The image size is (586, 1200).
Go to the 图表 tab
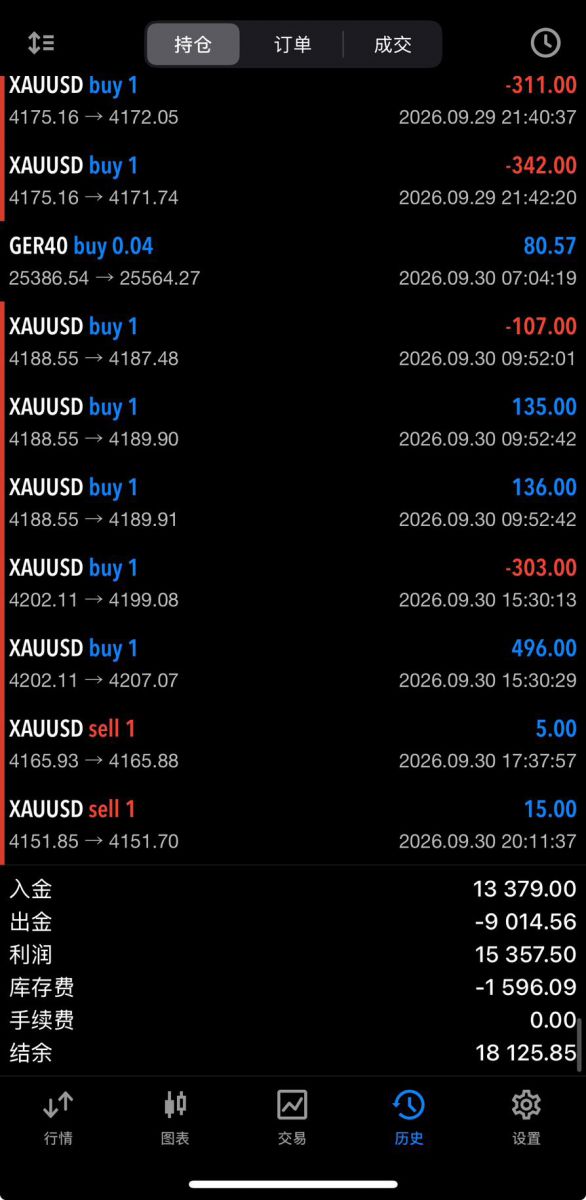(x=175, y=1117)
